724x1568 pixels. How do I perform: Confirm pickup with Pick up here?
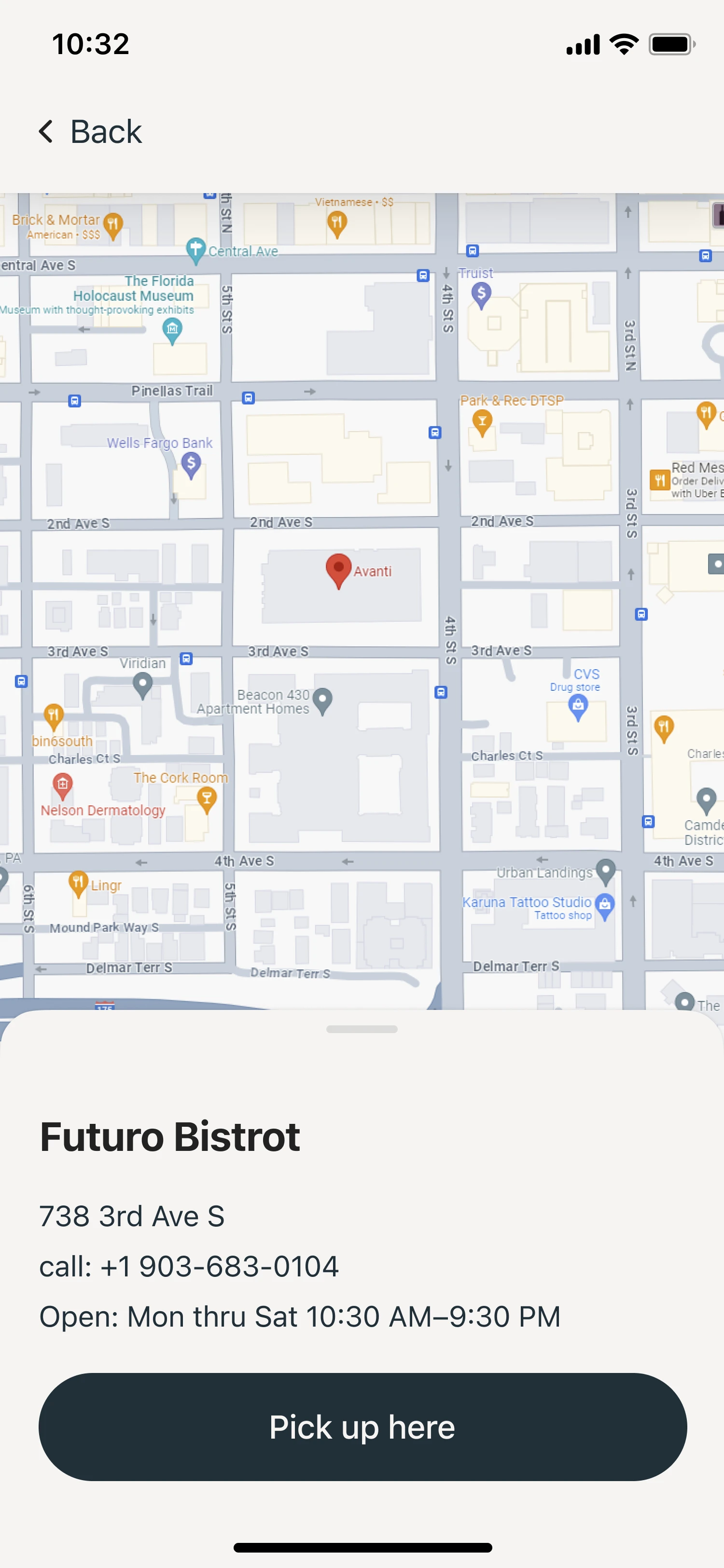362,1426
